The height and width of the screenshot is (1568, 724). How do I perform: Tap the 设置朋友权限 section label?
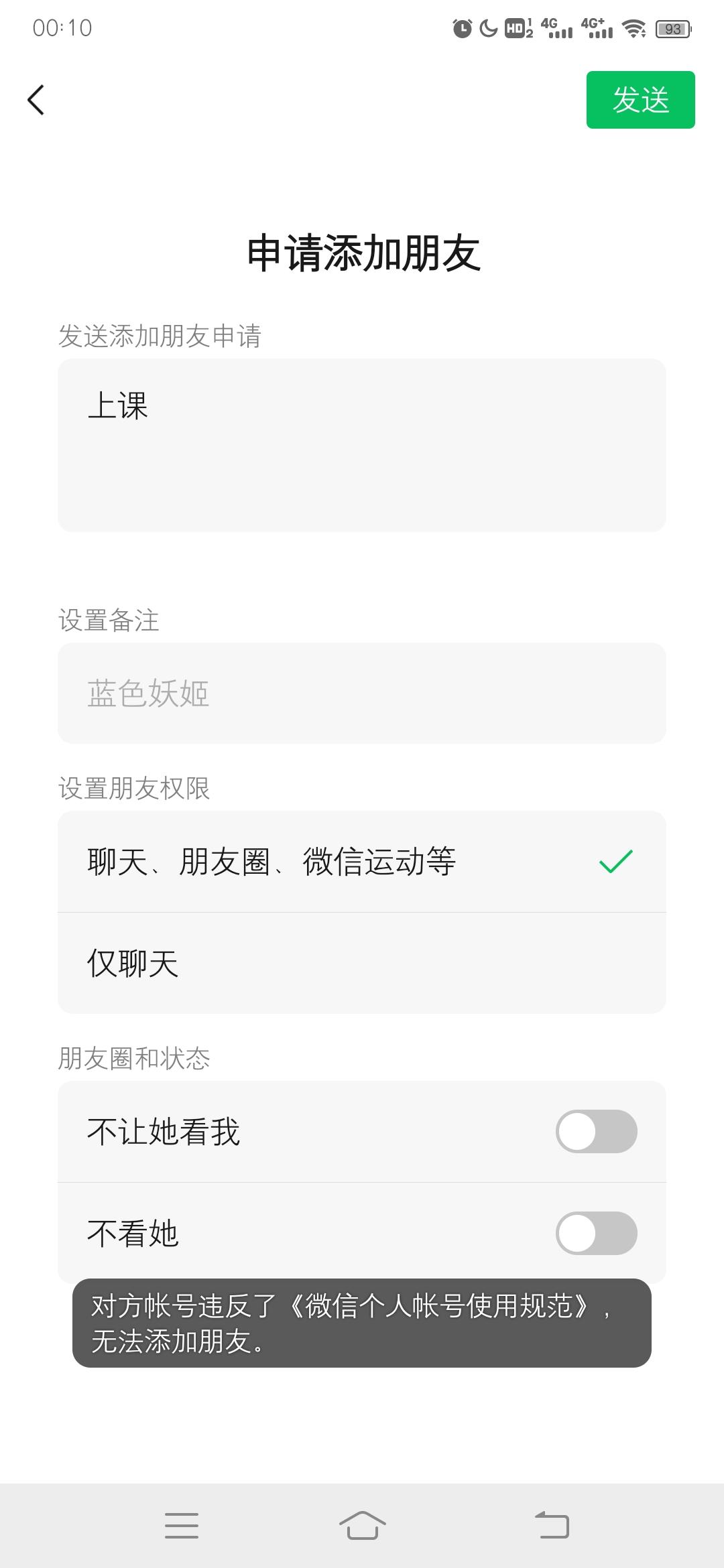click(133, 791)
